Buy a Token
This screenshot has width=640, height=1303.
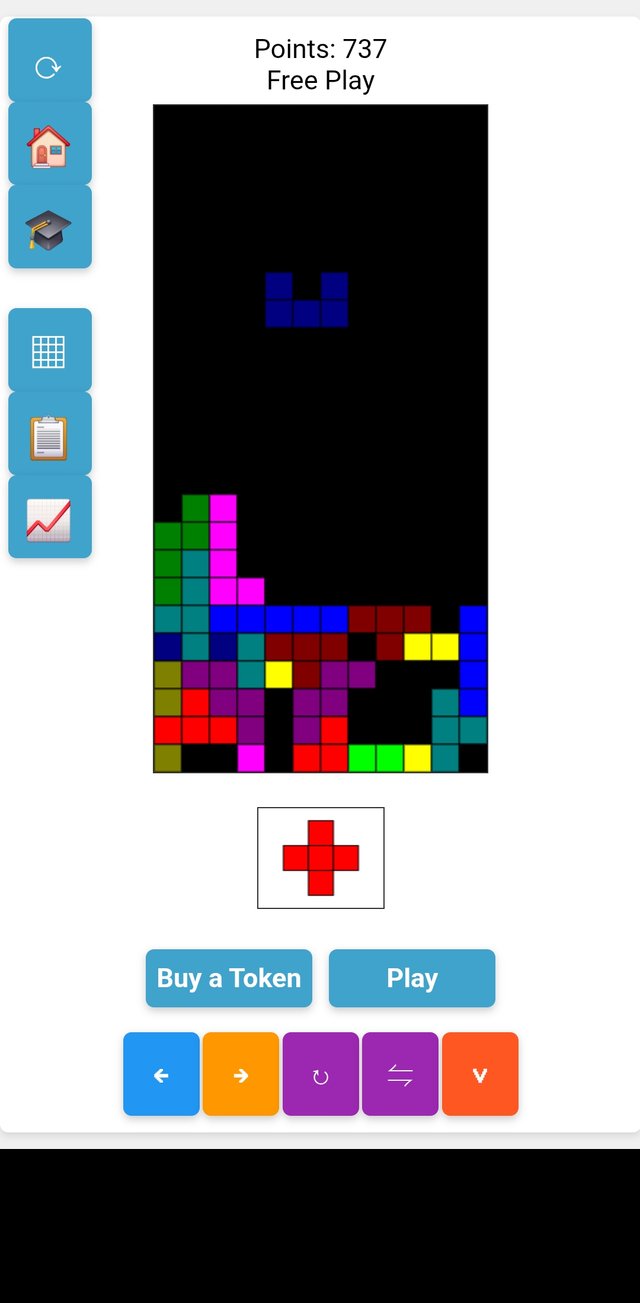tap(229, 978)
